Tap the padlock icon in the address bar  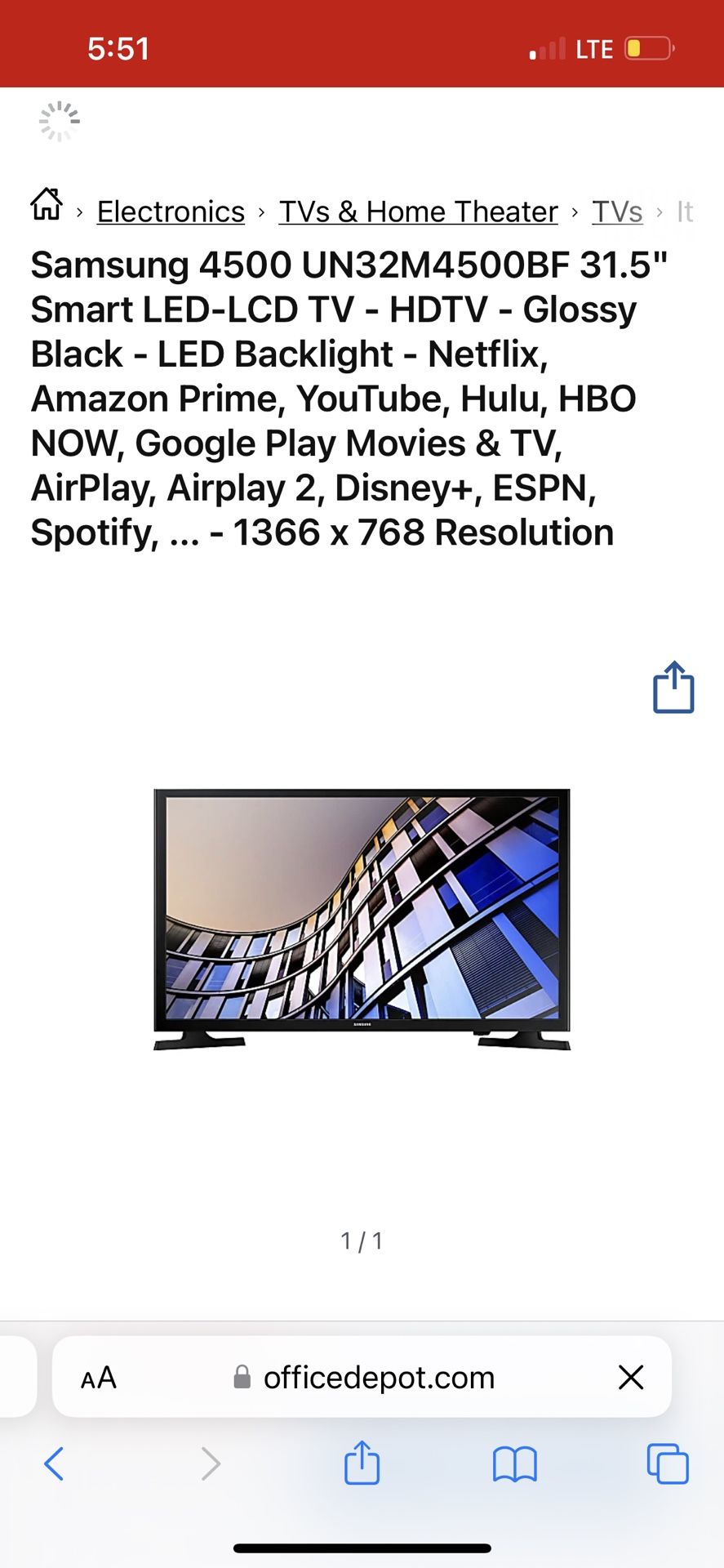point(241,1378)
